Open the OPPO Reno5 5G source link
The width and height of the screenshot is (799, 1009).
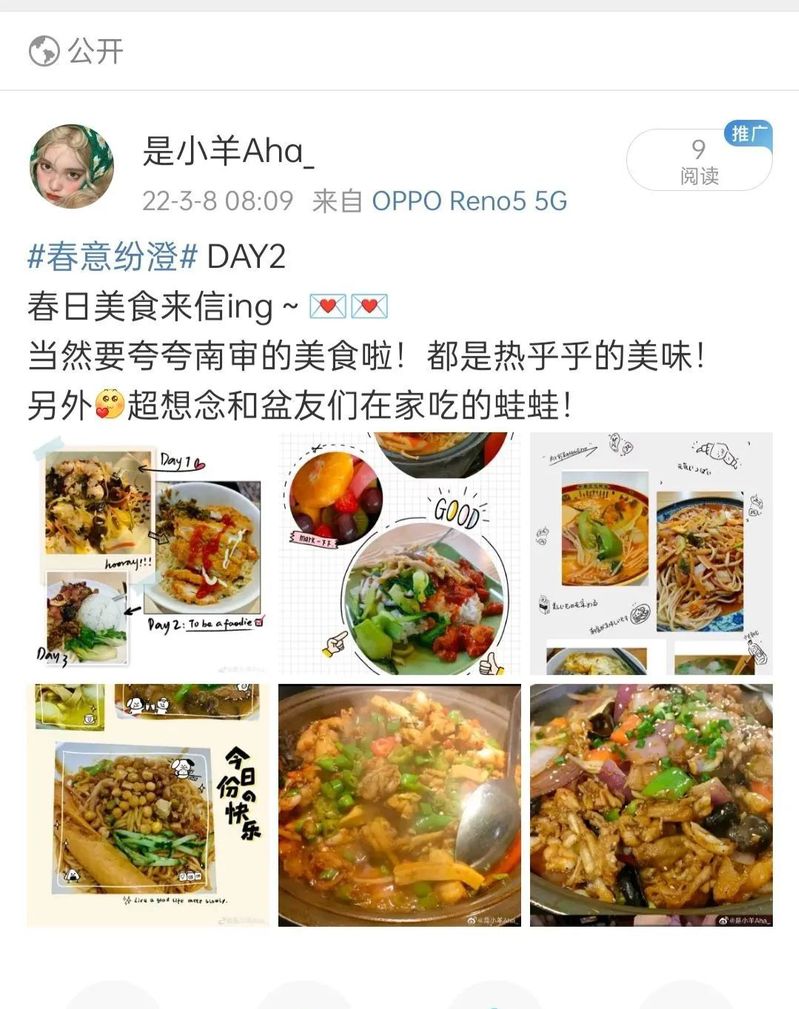[469, 201]
